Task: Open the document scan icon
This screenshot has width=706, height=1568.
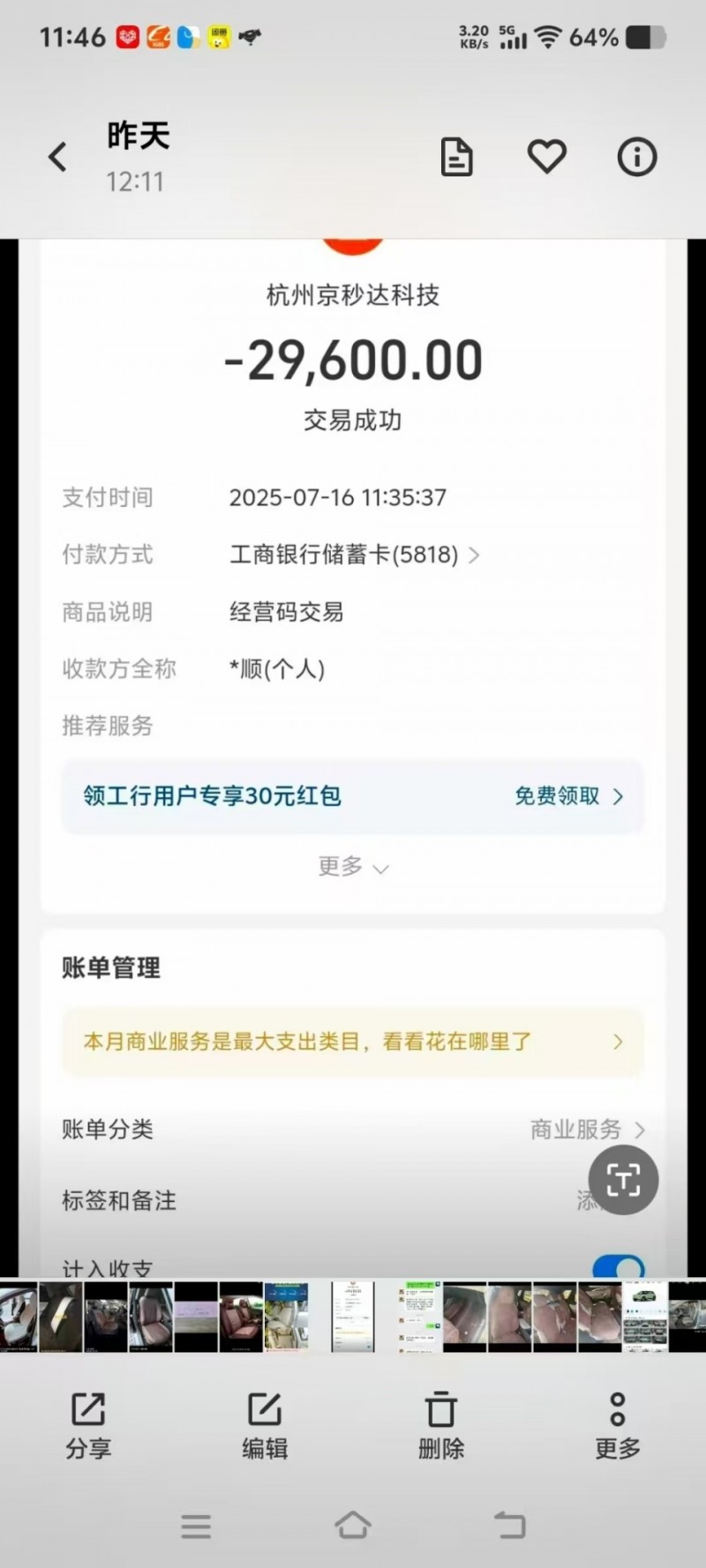Action: (456, 158)
